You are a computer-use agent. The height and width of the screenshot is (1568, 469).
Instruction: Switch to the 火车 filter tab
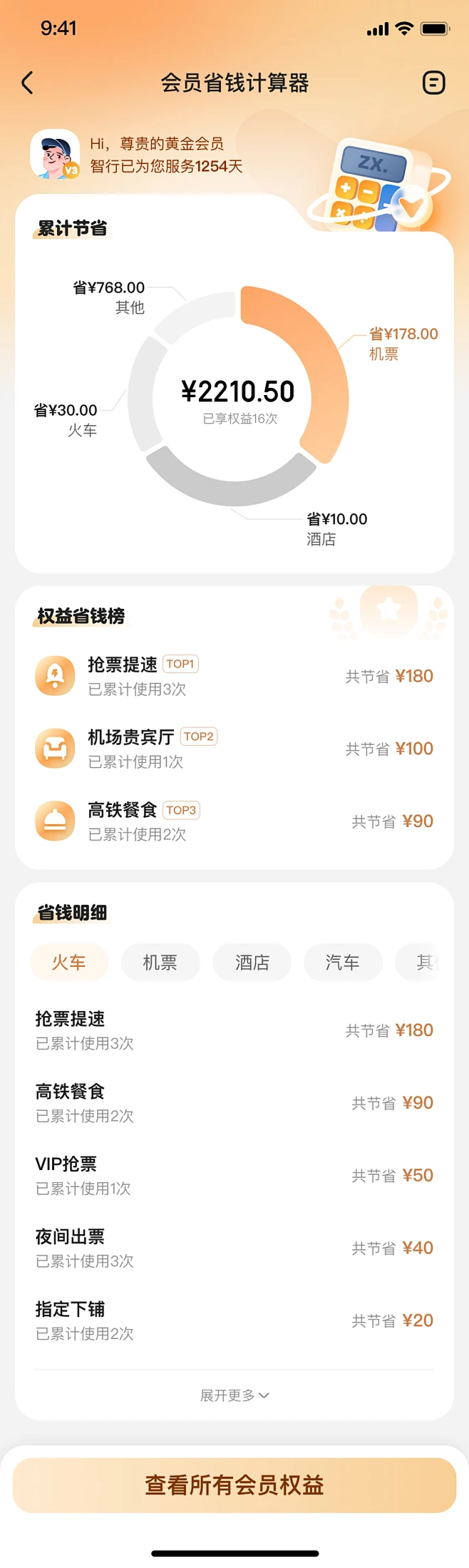click(69, 963)
